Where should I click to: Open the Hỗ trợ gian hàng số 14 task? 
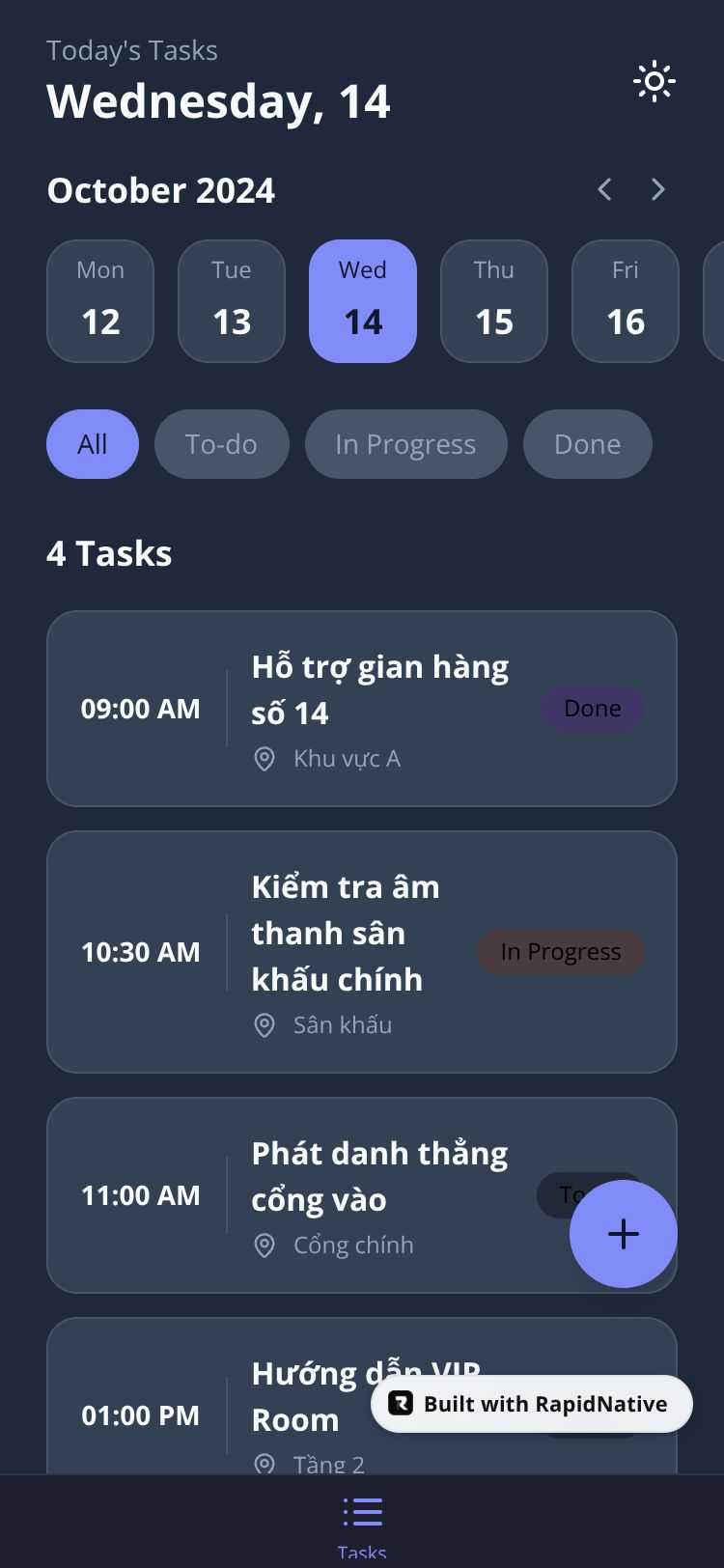tap(362, 709)
